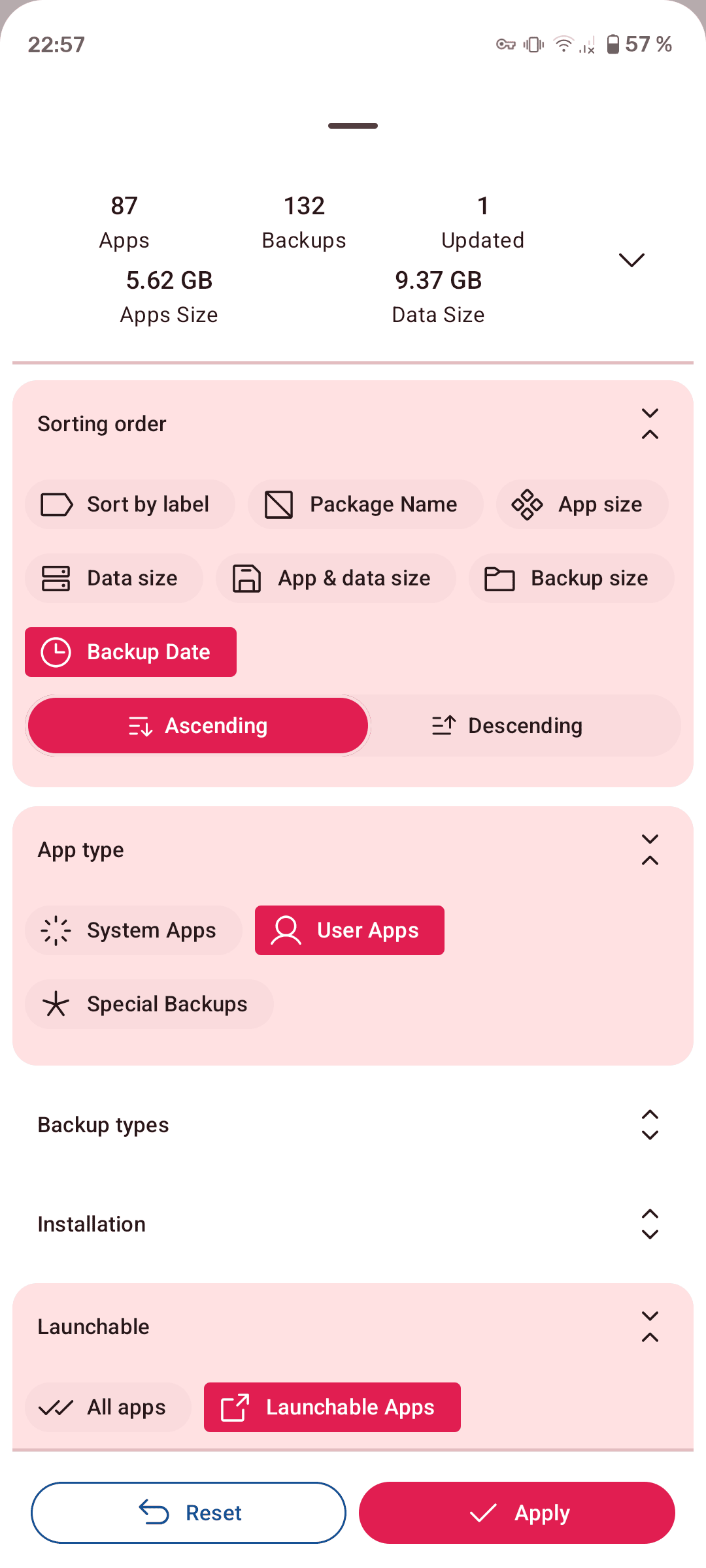The image size is (706, 1568).
Task: Select the App size diamond icon
Action: (x=527, y=504)
